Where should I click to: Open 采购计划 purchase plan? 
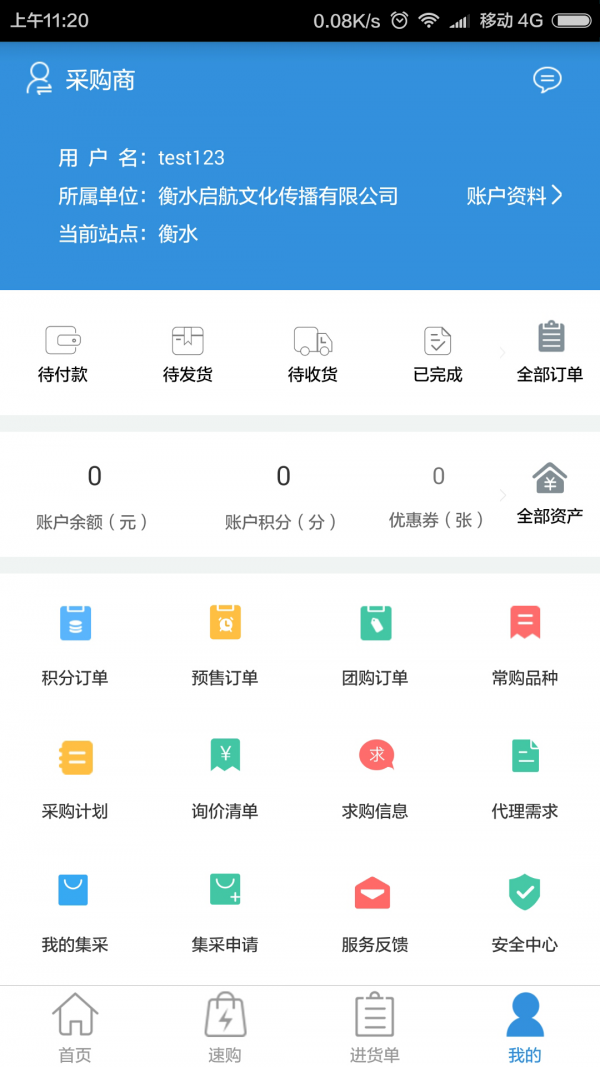tap(75, 778)
